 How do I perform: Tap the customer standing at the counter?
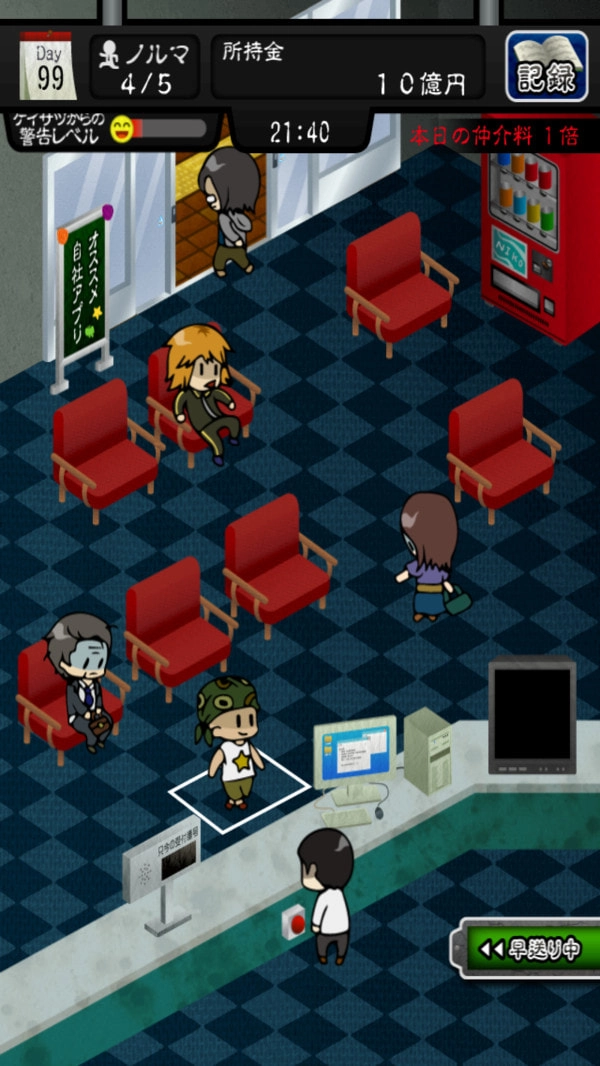point(230,742)
